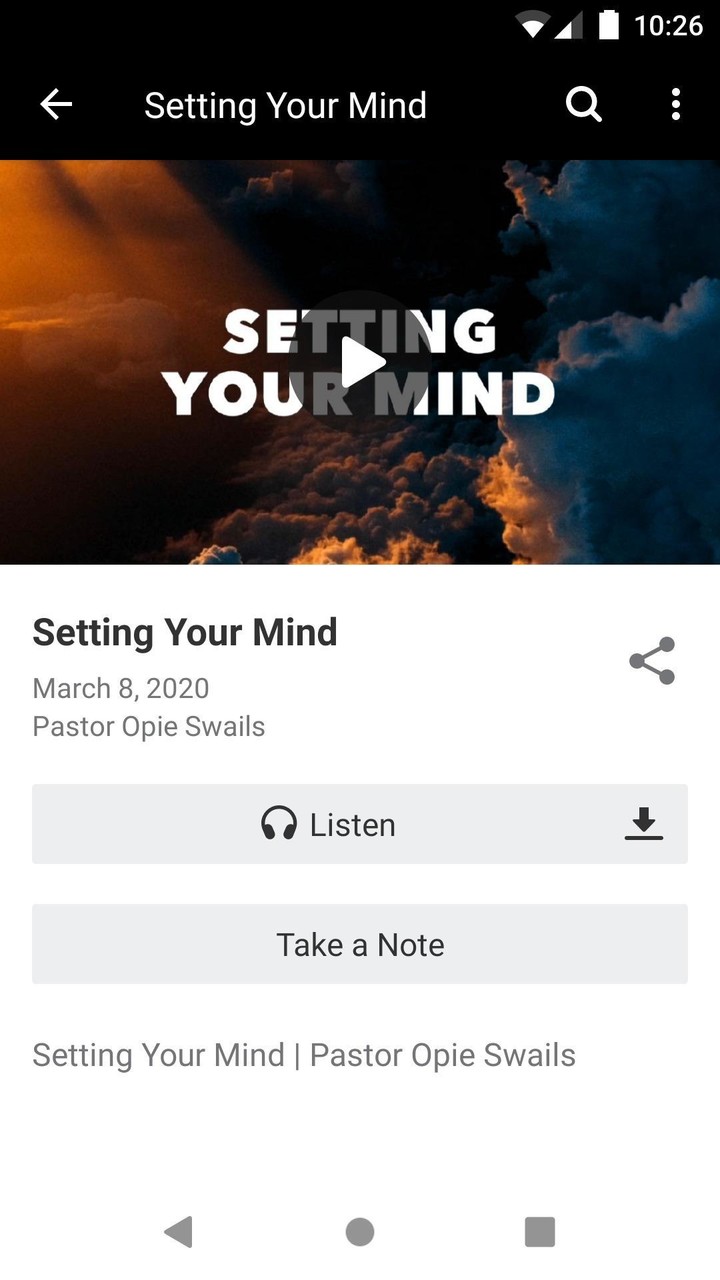Tap the sermon artwork thumbnail image
Screen dimensions: 720x1280
[360, 362]
